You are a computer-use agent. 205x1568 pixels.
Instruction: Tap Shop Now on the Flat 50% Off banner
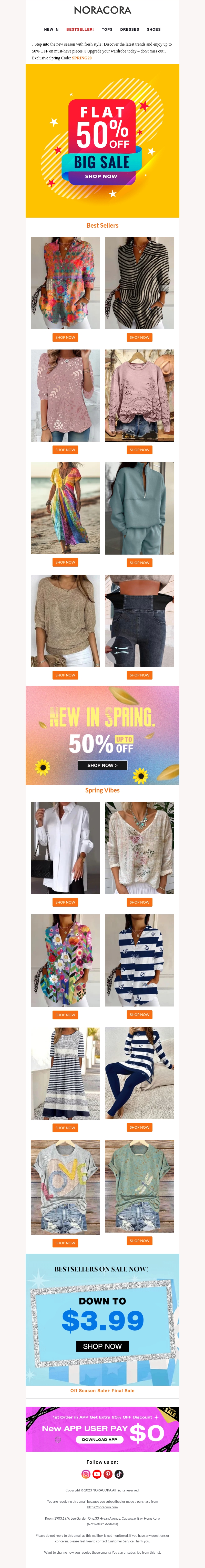pyautogui.click(x=101, y=176)
